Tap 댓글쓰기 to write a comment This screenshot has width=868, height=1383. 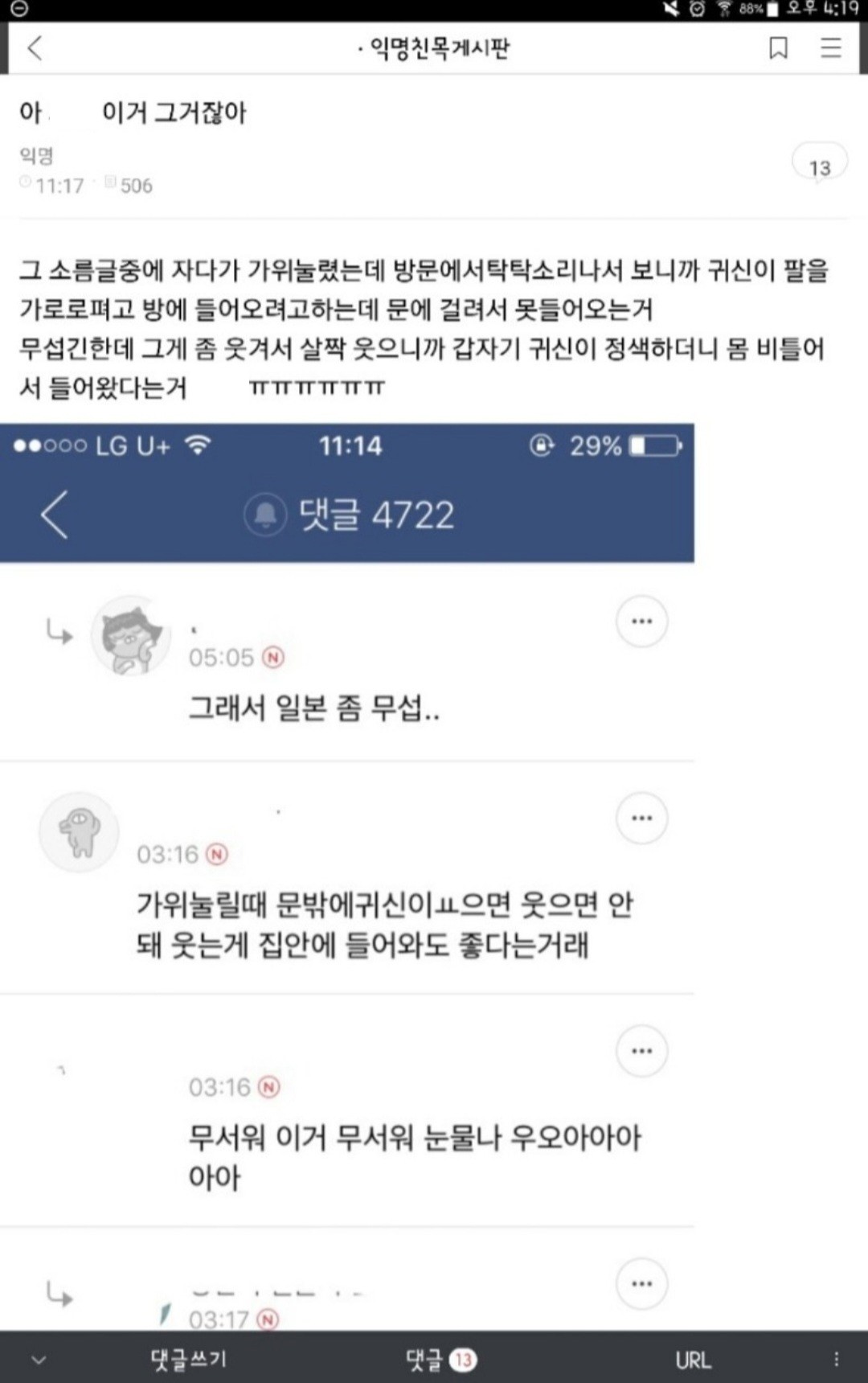coord(189,1360)
